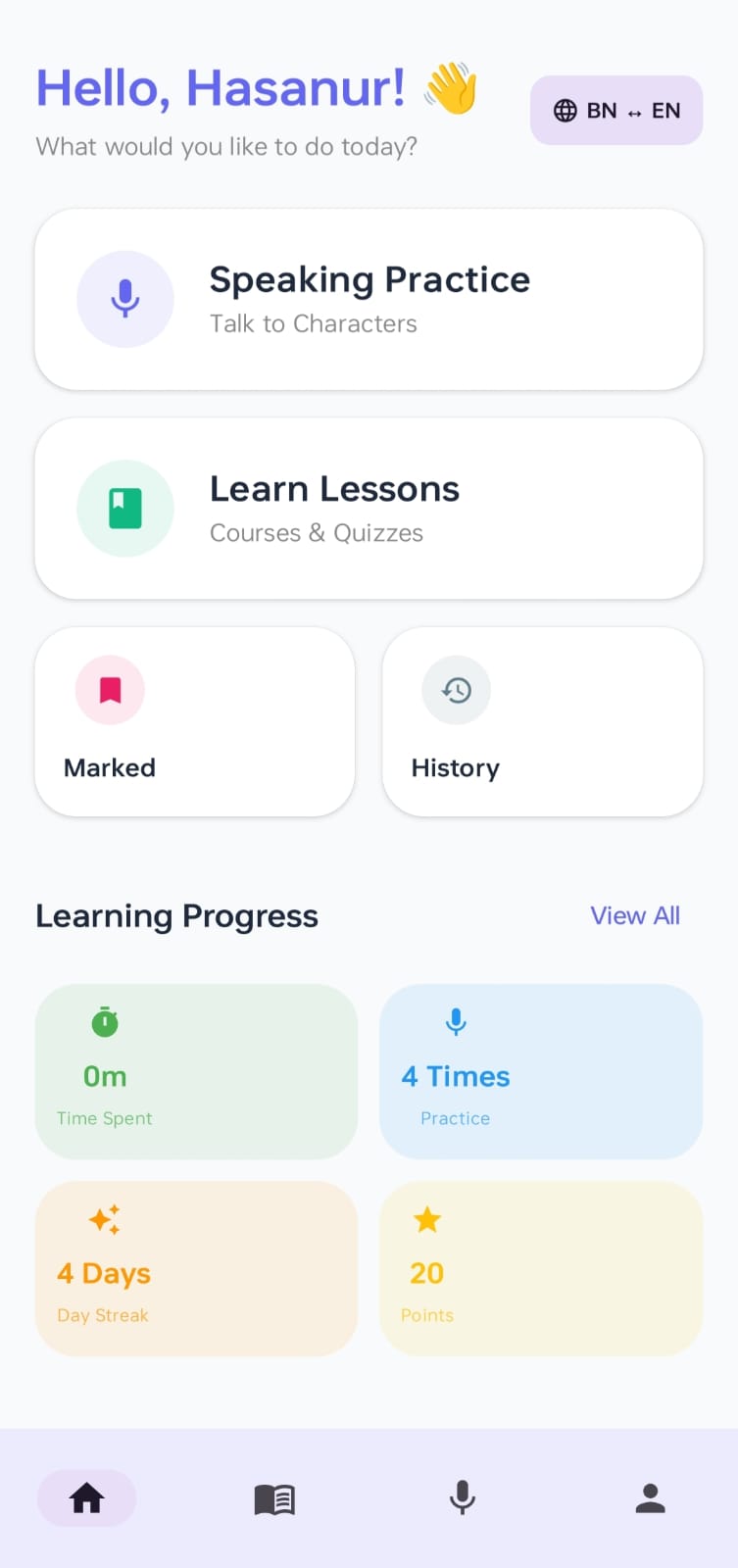Open the Learn Lessons card

tap(369, 509)
